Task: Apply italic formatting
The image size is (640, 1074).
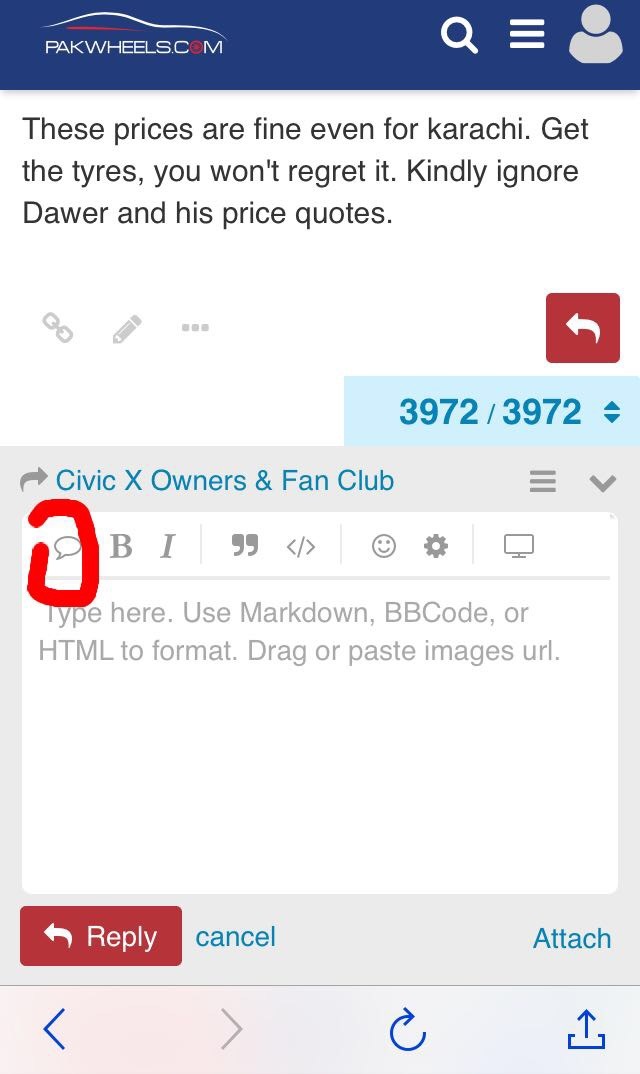Action: coord(167,546)
